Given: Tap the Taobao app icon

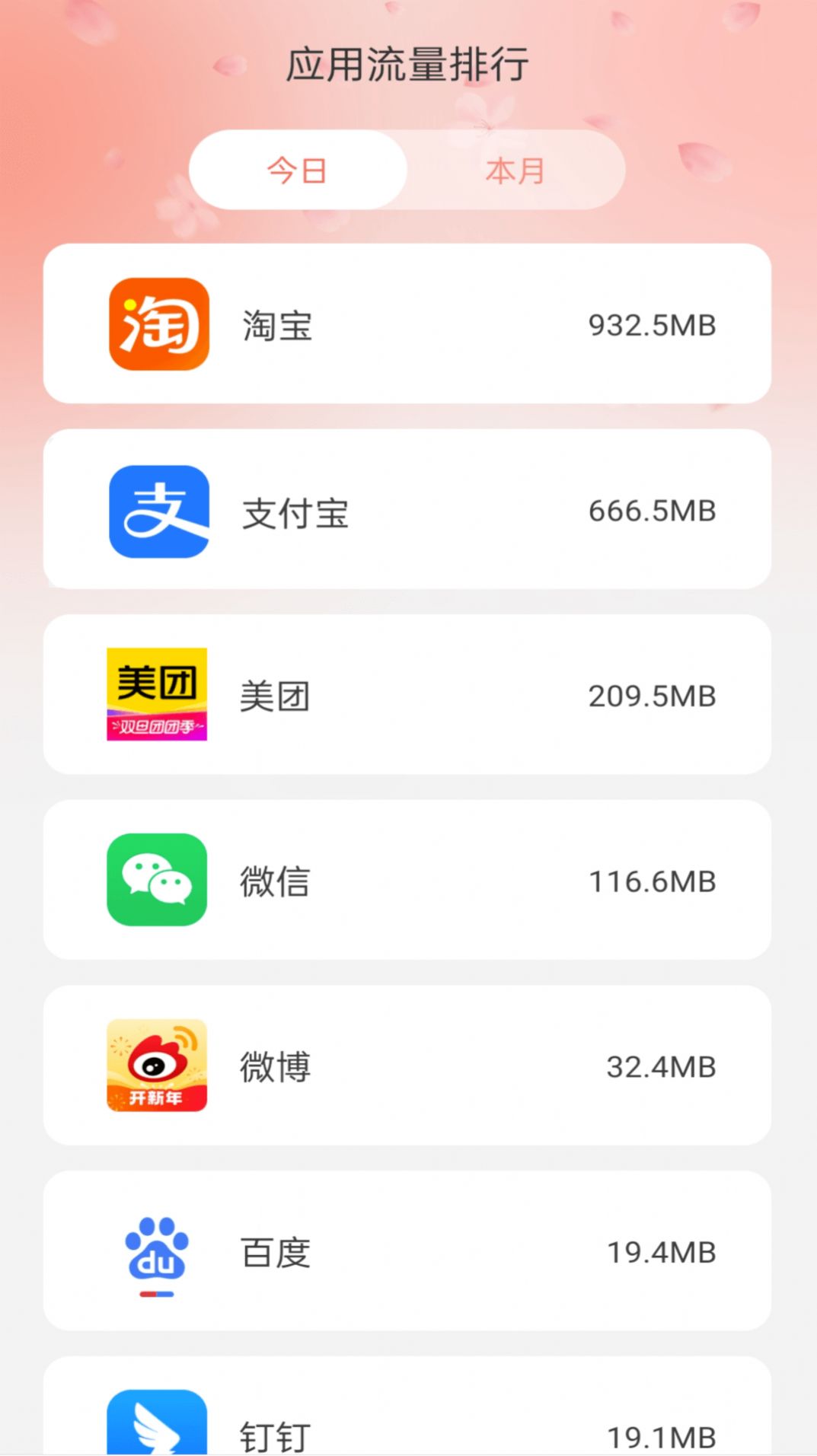Looking at the screenshot, I should pyautogui.click(x=158, y=326).
